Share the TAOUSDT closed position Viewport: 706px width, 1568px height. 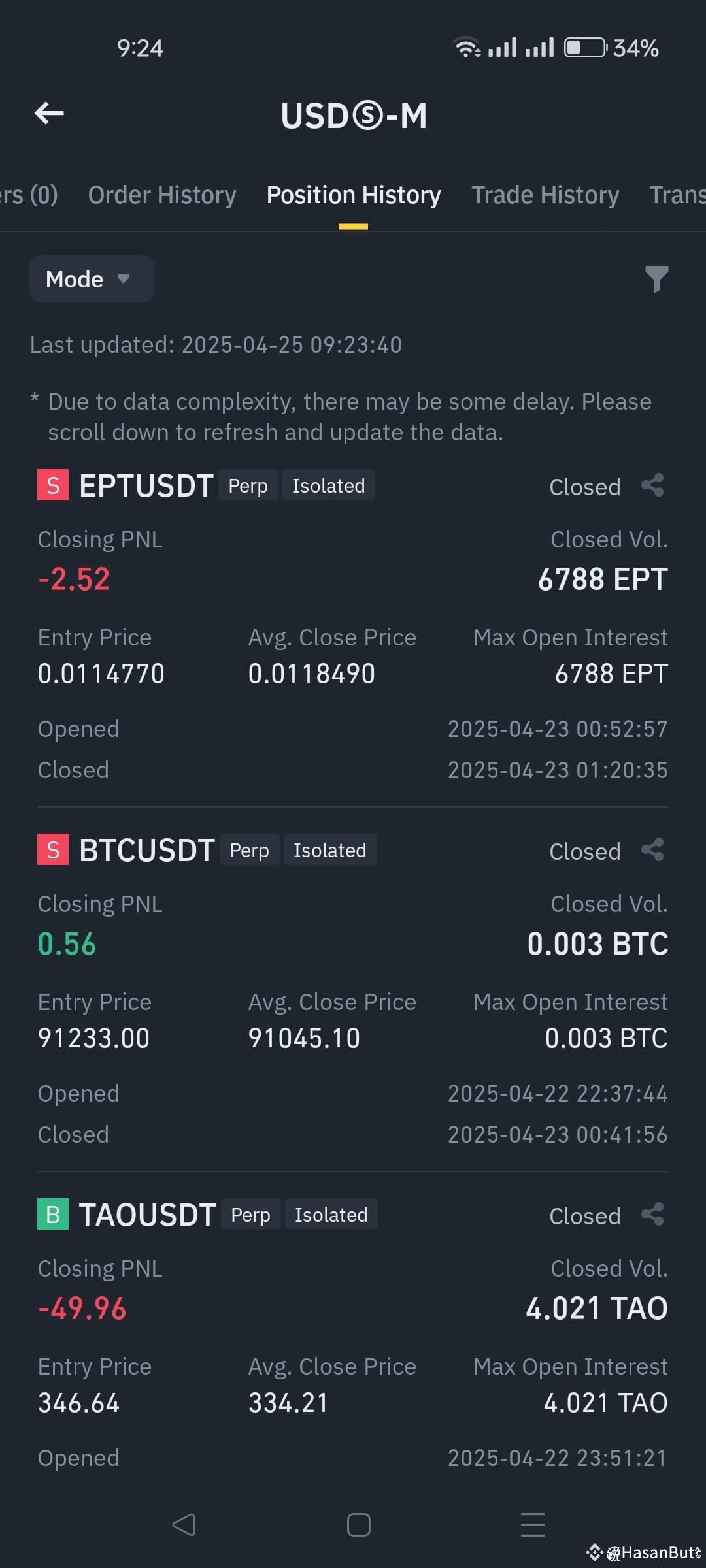coord(652,1215)
